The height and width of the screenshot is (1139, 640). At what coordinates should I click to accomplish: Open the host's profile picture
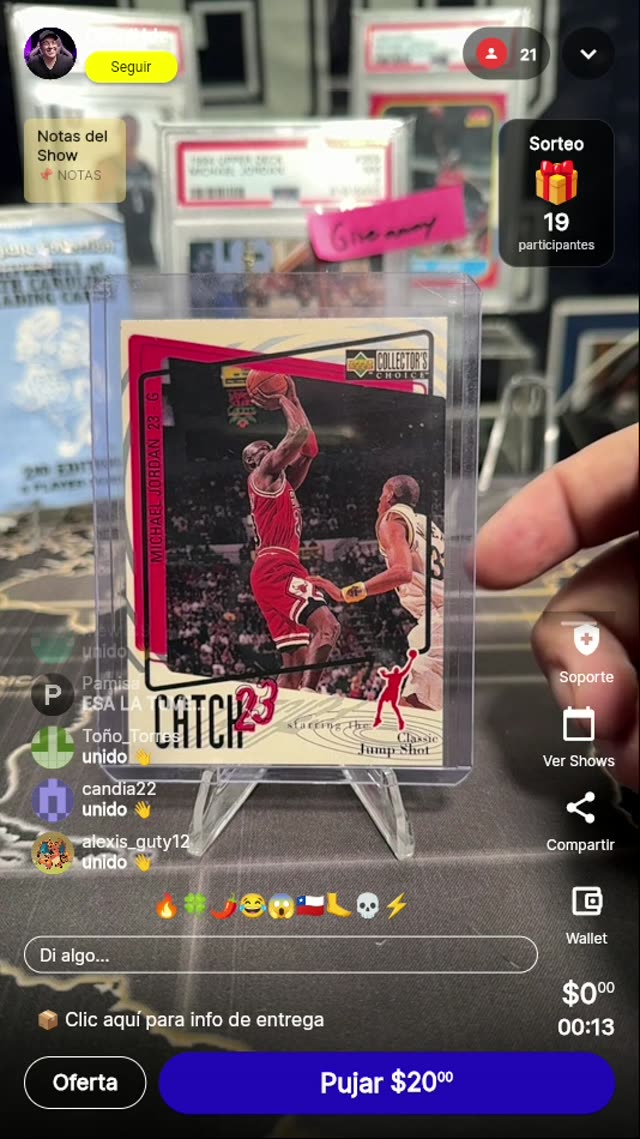pyautogui.click(x=50, y=53)
